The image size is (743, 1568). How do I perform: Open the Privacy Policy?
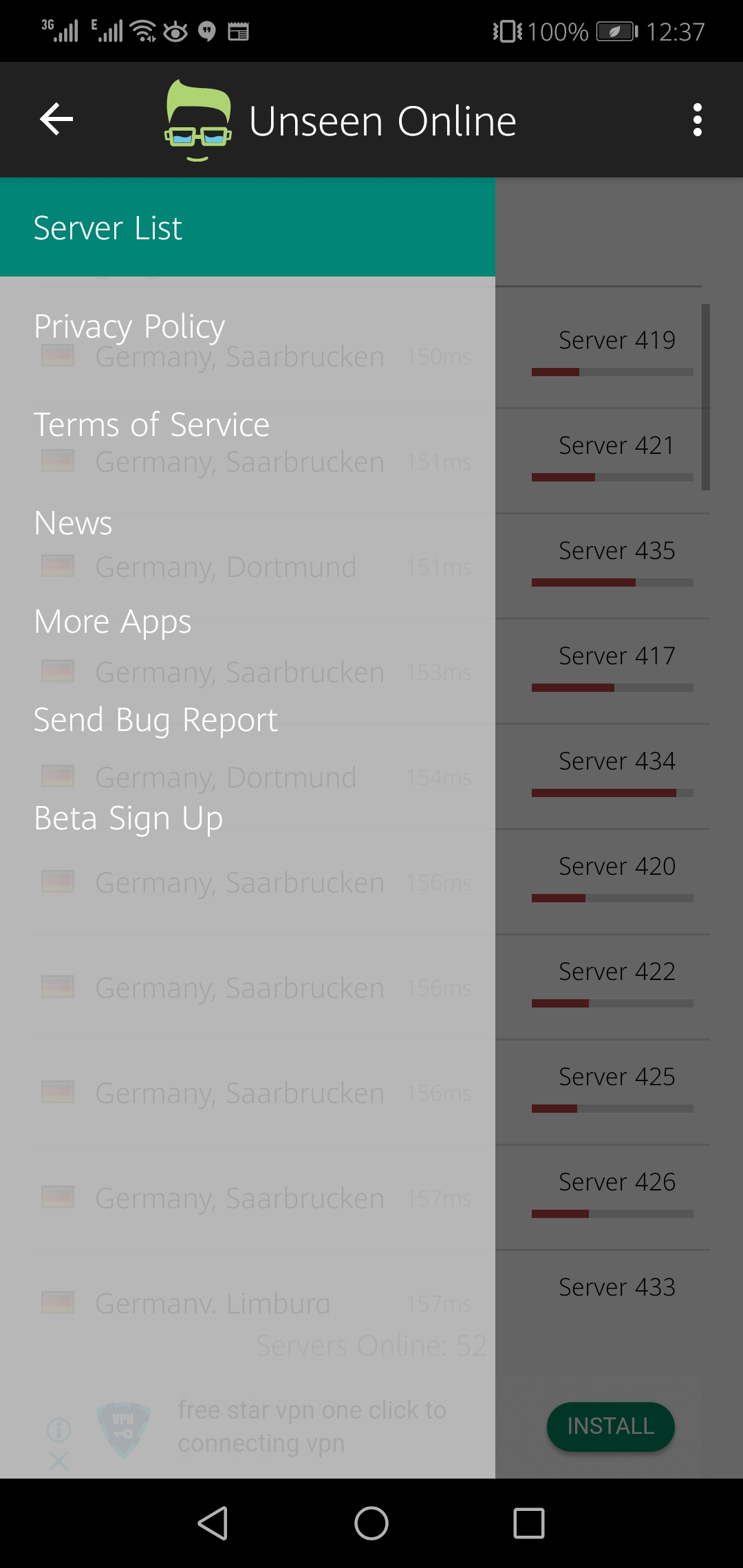point(129,326)
